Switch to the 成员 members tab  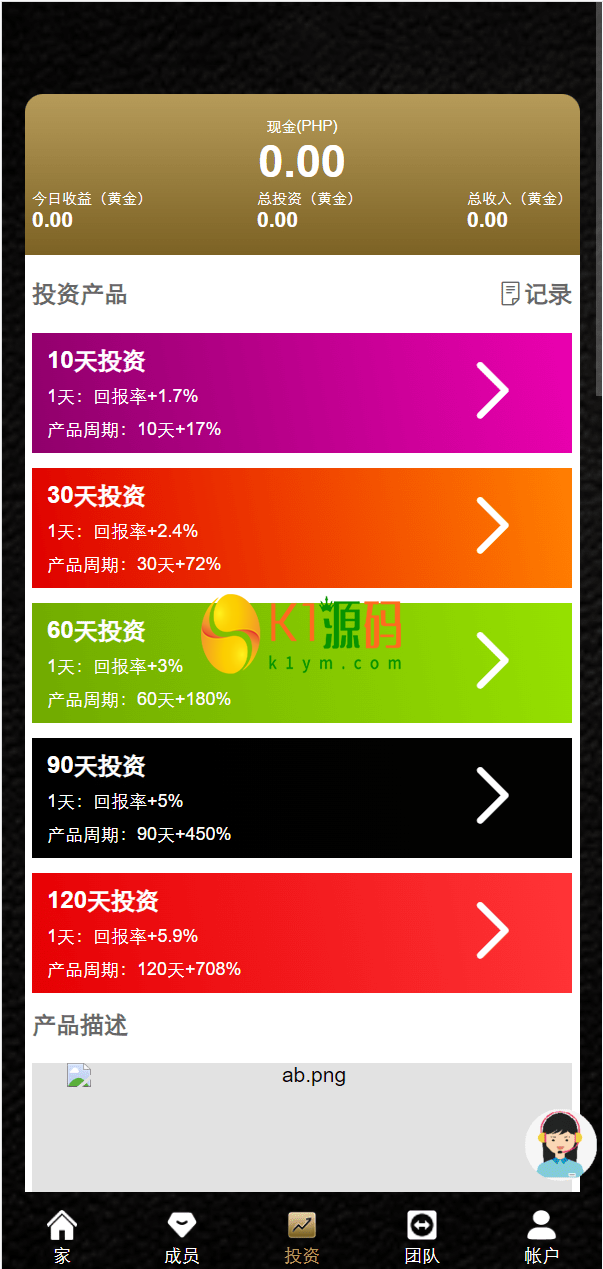[181, 1236]
